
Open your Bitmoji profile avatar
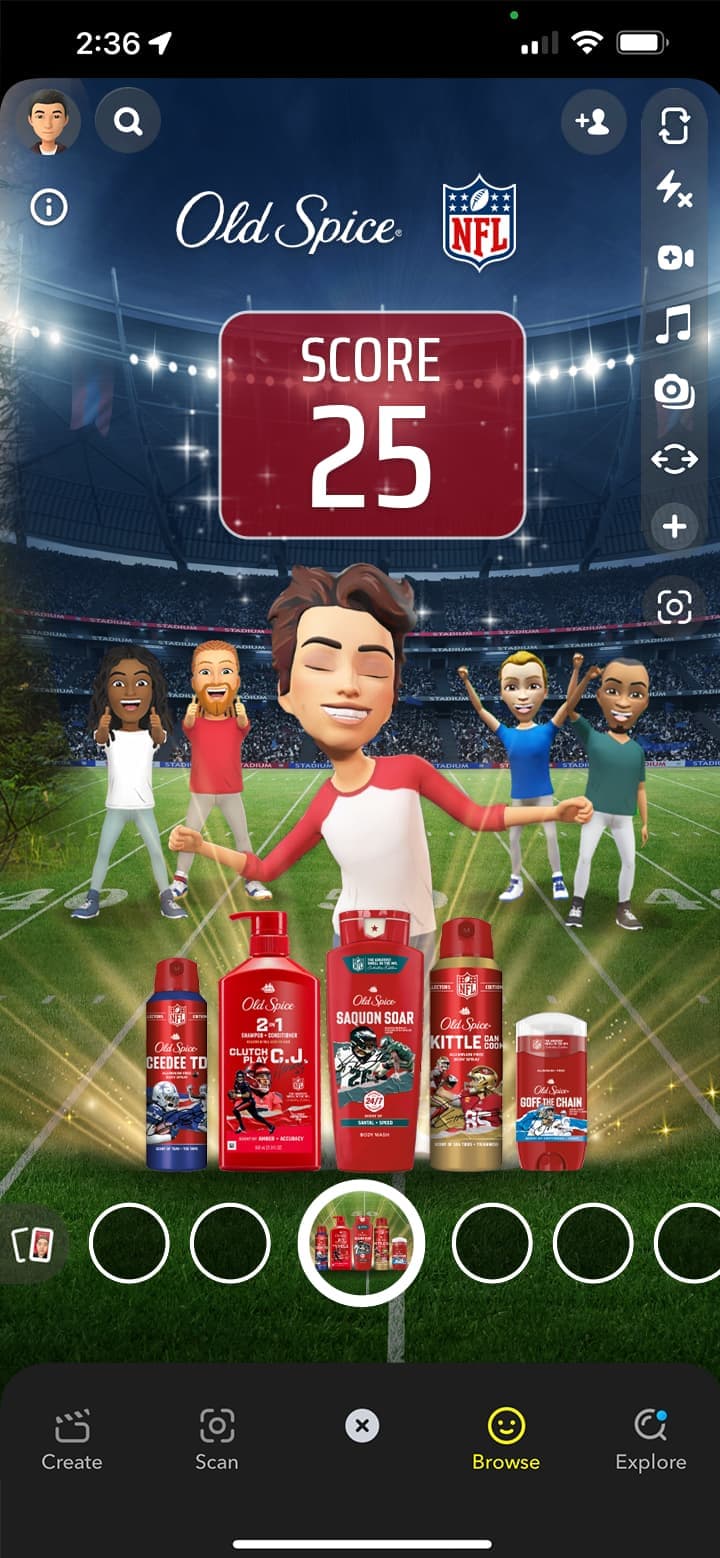tap(48, 122)
